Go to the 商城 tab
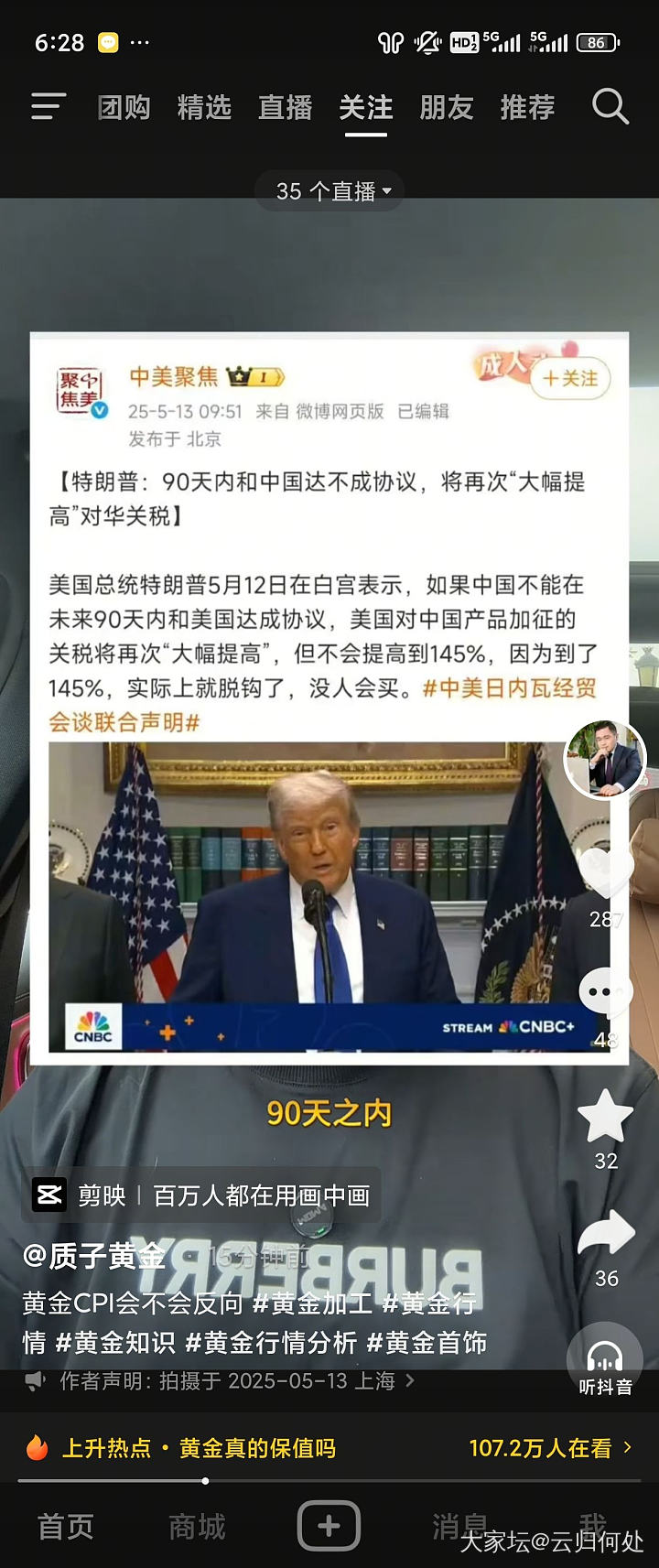Screen dimensions: 659x1568 [x=197, y=1526]
